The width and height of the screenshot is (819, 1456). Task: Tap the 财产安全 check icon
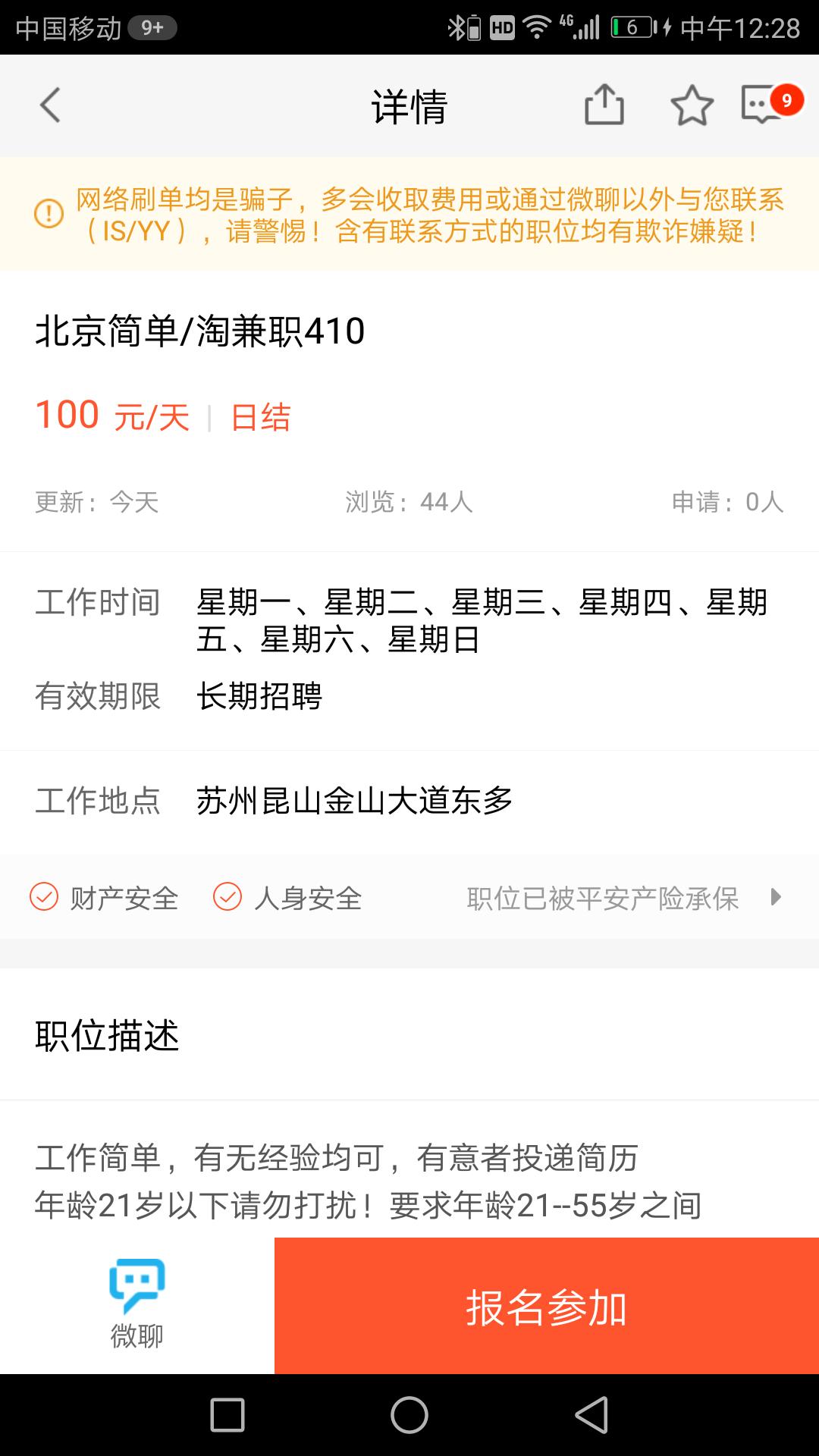43,898
